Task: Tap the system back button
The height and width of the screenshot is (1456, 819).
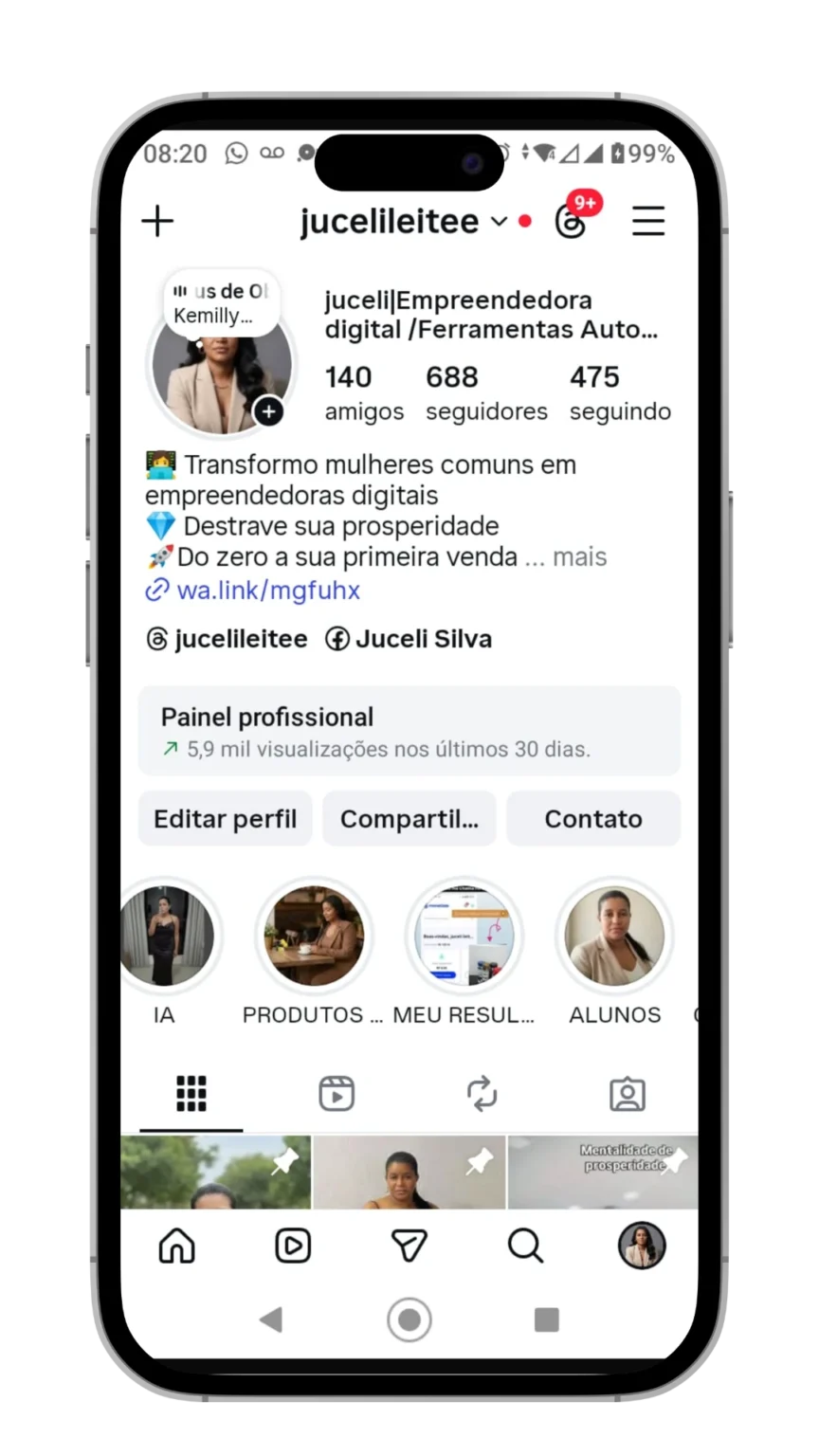Action: coord(271,1319)
